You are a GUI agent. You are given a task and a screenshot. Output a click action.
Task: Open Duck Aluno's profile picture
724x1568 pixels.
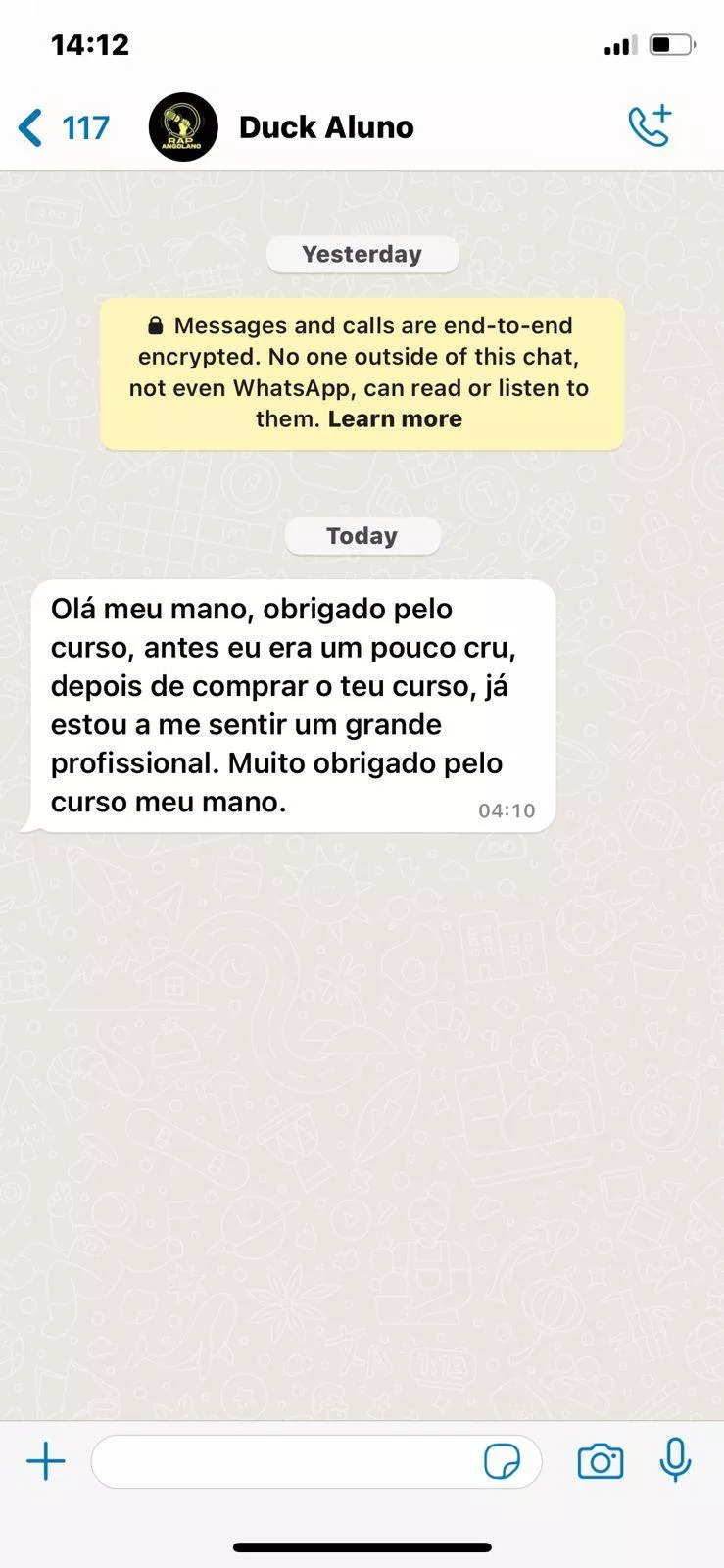tap(183, 127)
